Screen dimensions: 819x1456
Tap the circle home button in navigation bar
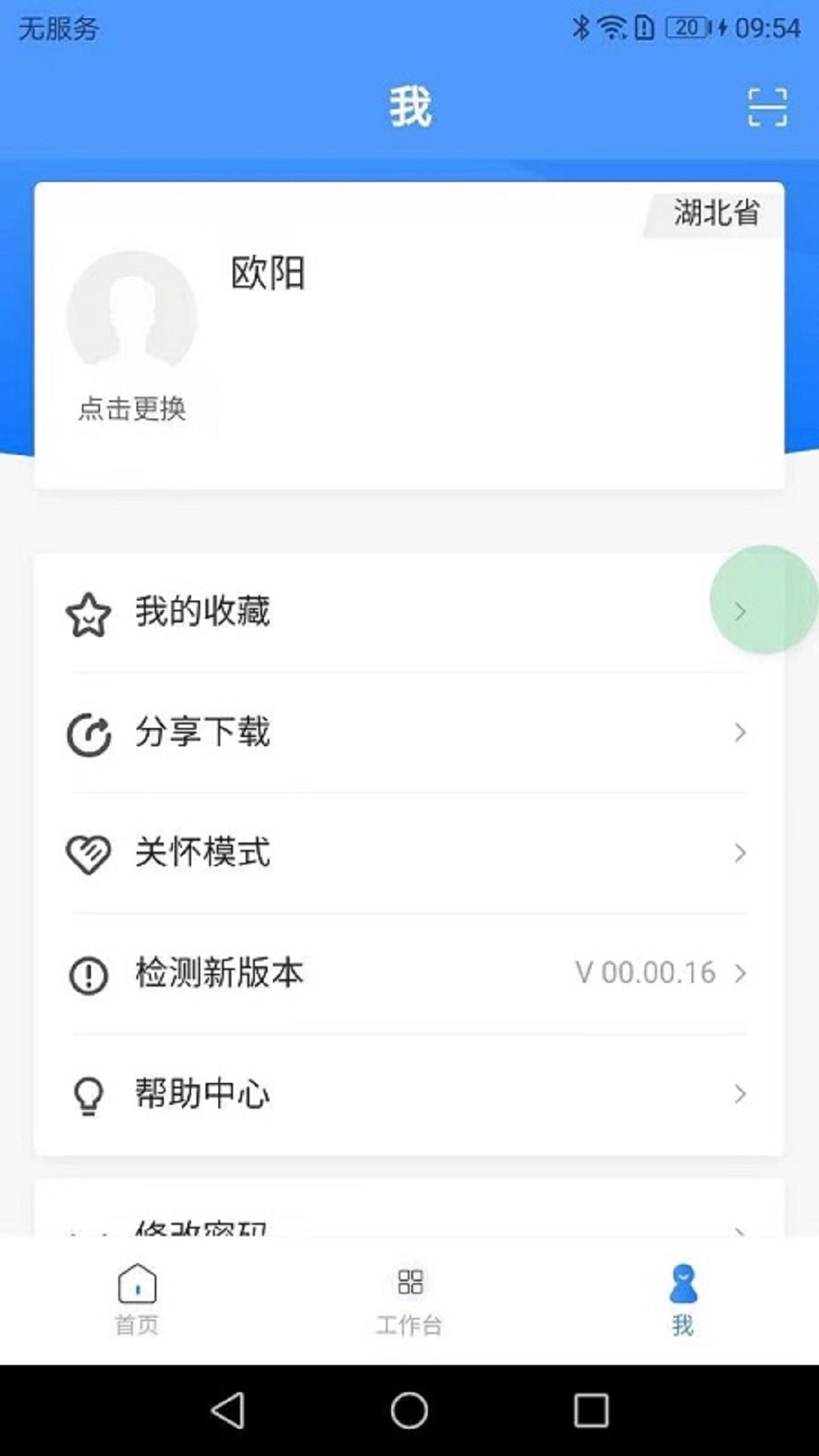coord(409,1410)
